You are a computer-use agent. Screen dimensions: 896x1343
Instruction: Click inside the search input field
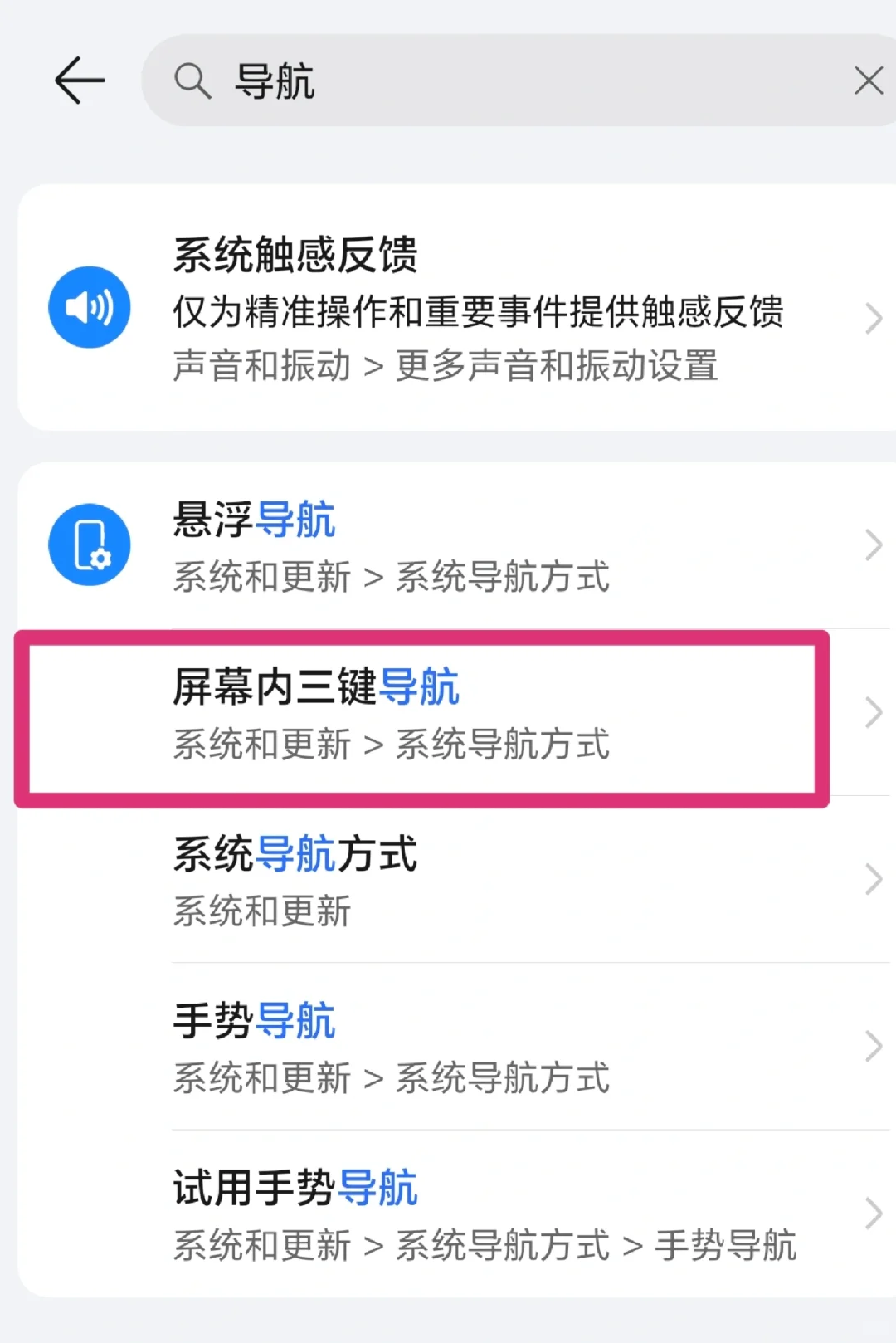point(498,81)
